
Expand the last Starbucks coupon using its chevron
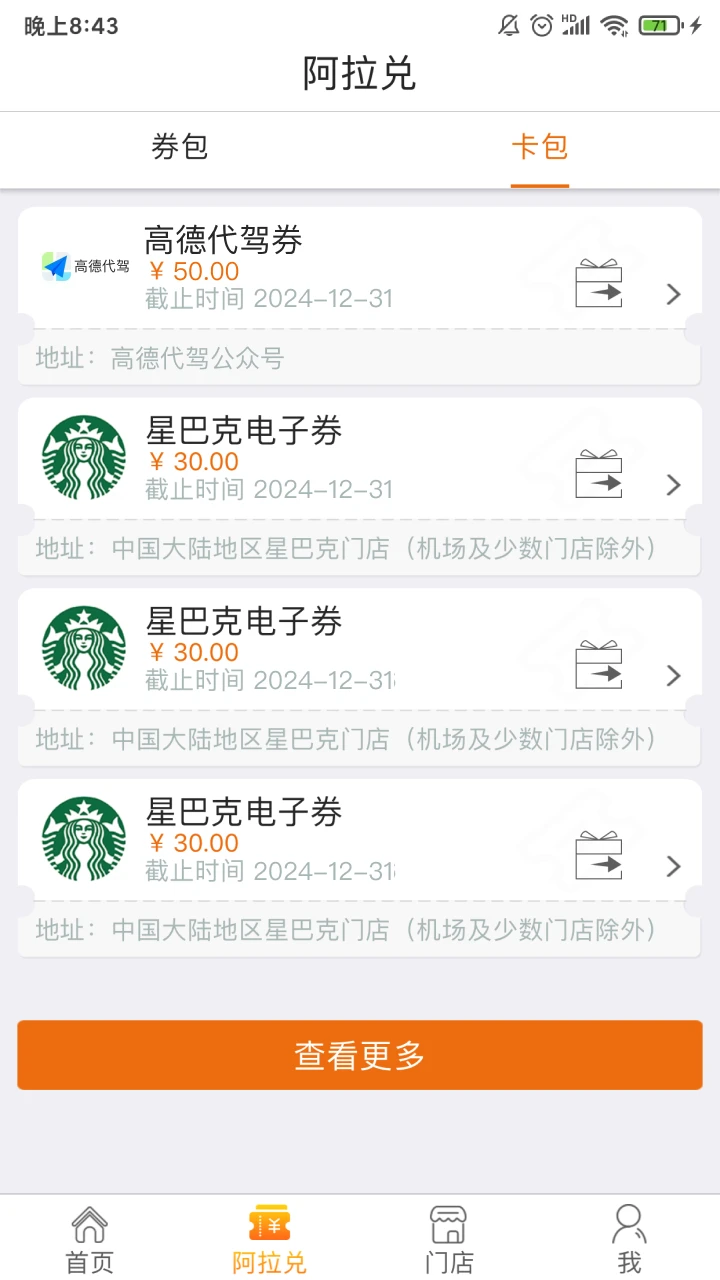pos(673,866)
